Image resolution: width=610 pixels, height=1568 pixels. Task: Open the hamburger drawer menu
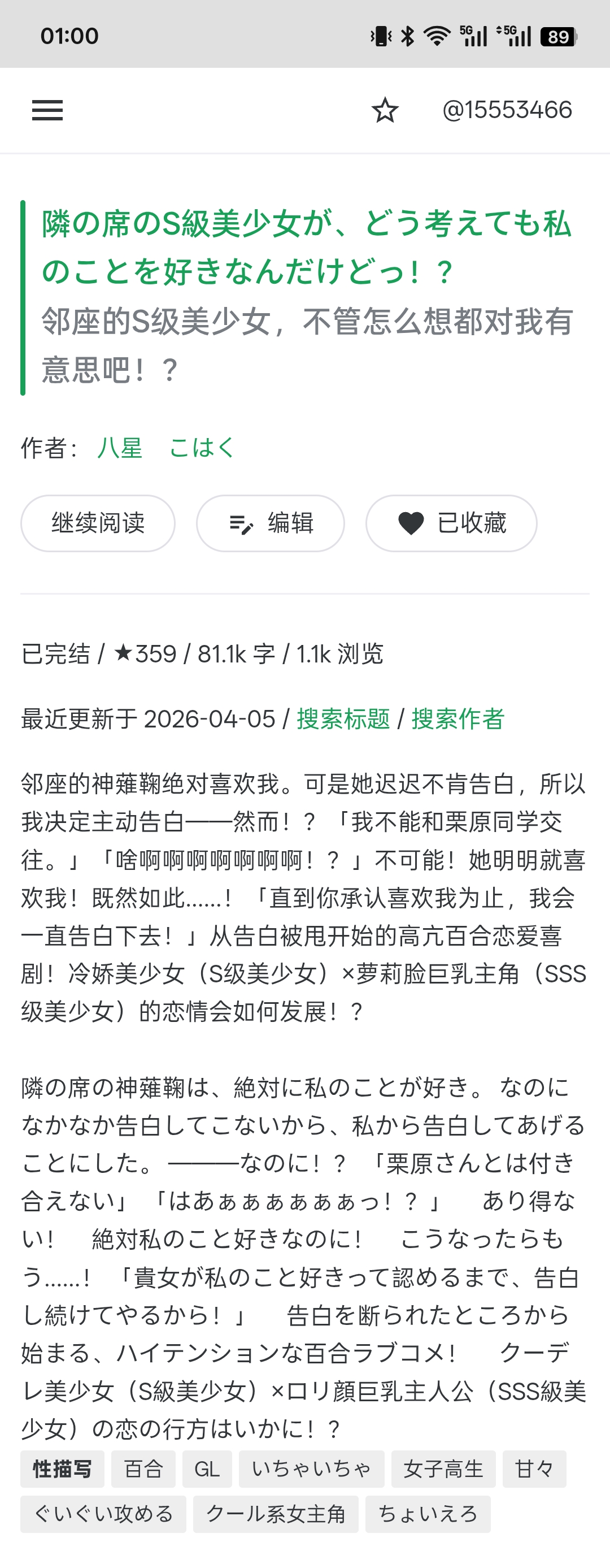47,110
